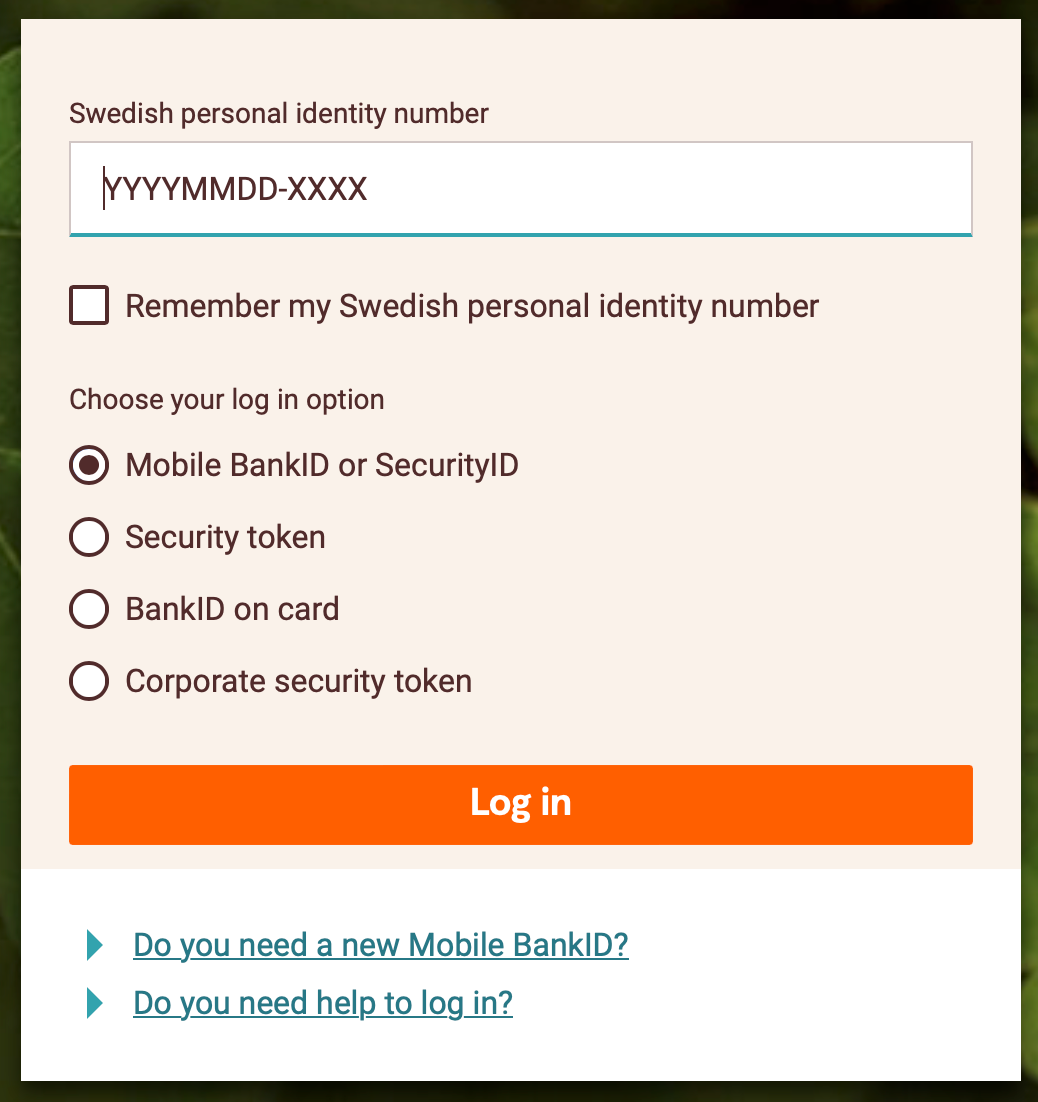Click "Do you need help to log in?"
1038x1102 pixels.
322,1002
